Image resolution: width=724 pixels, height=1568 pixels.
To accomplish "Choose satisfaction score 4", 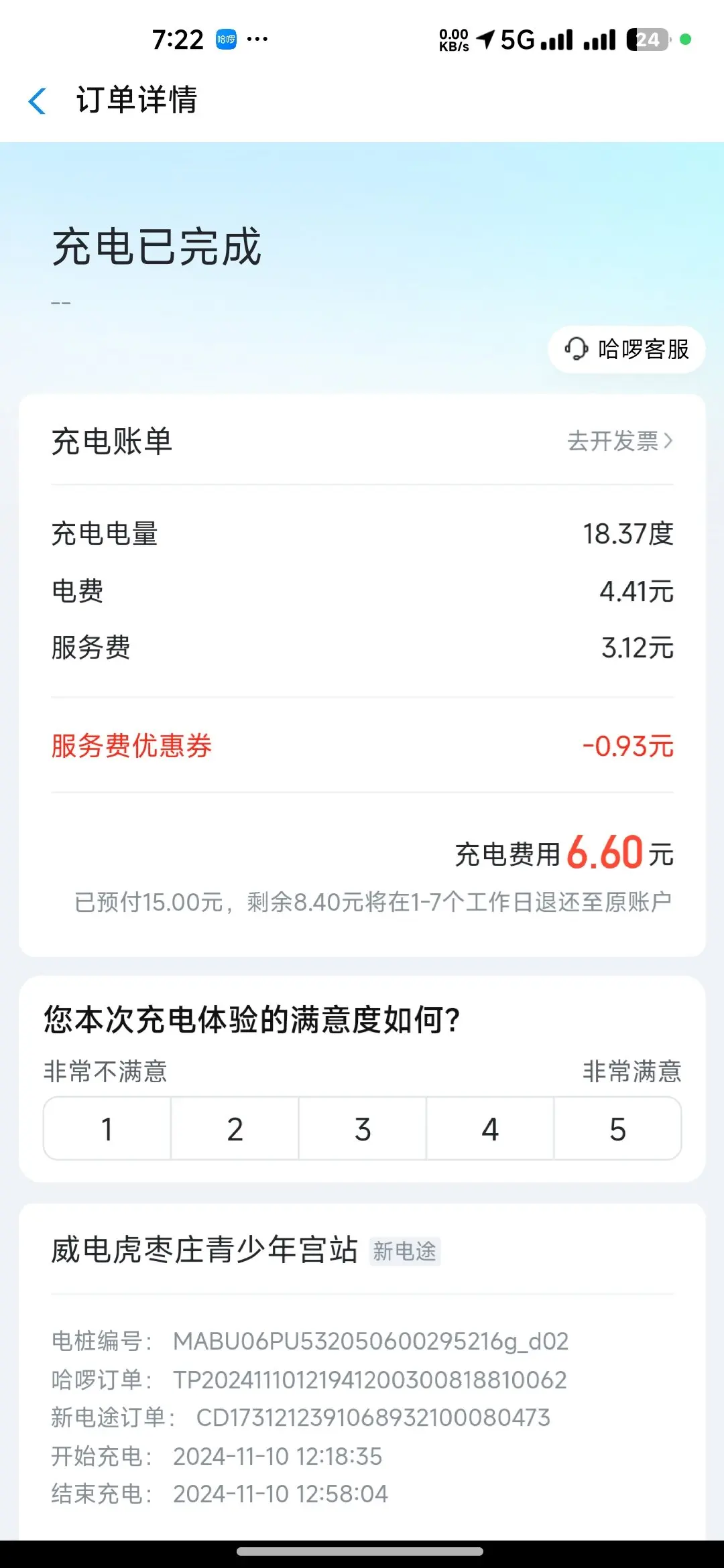I will point(490,1129).
